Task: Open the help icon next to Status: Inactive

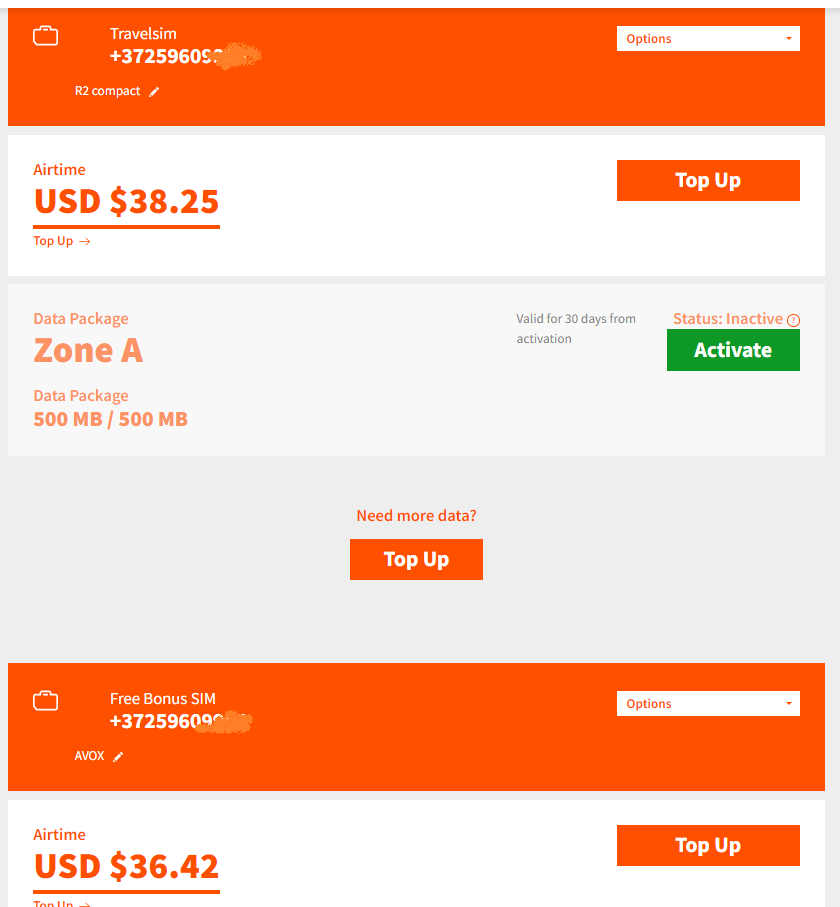Action: coord(794,320)
